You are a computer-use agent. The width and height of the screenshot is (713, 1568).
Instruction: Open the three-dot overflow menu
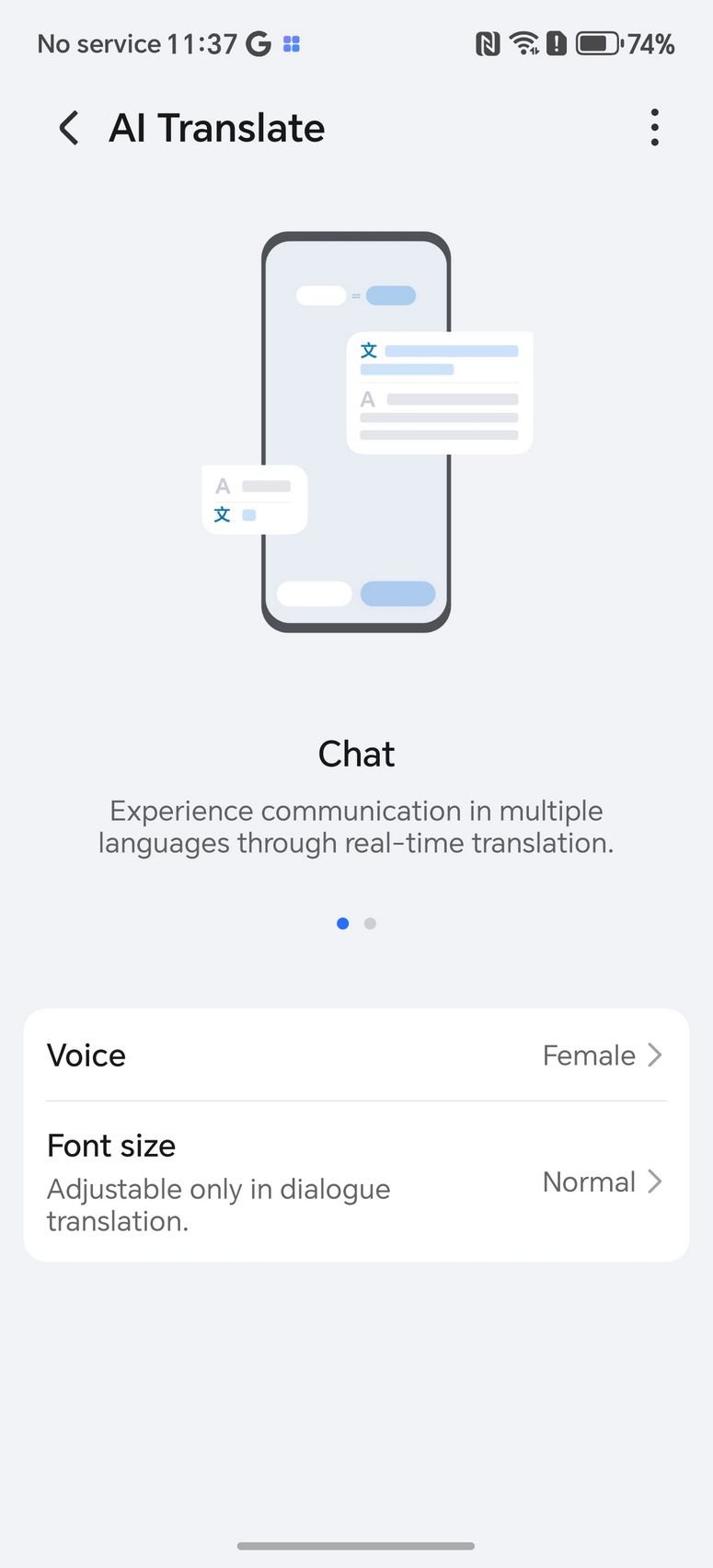(654, 128)
